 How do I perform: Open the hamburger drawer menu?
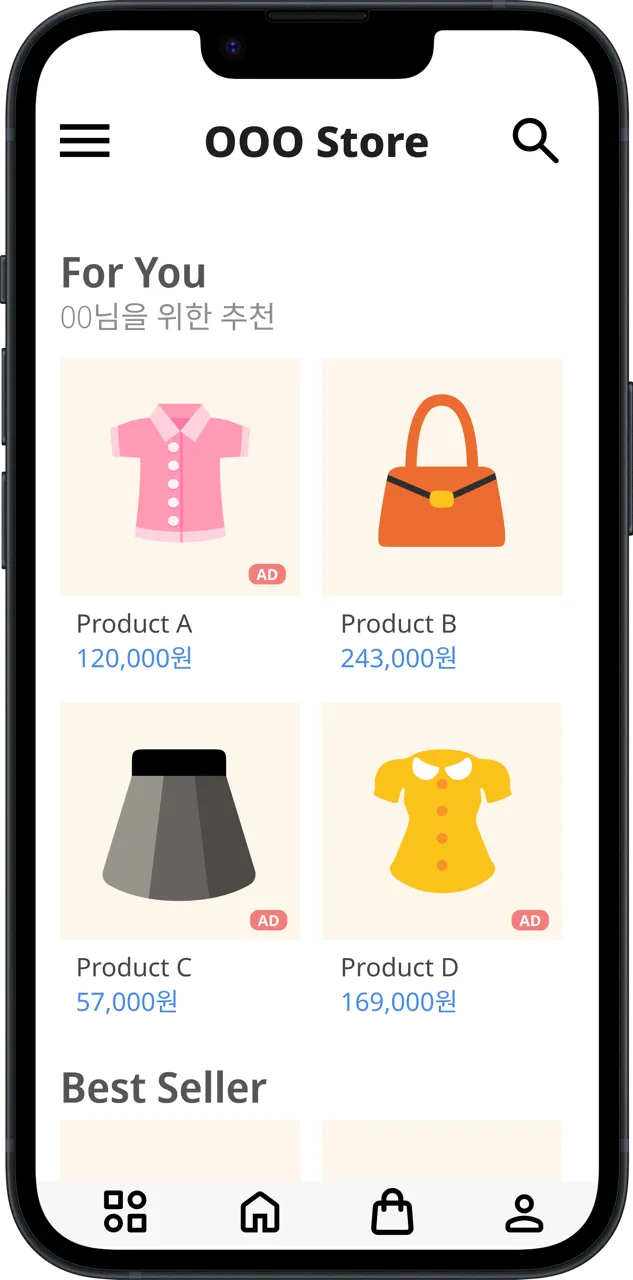(85, 141)
